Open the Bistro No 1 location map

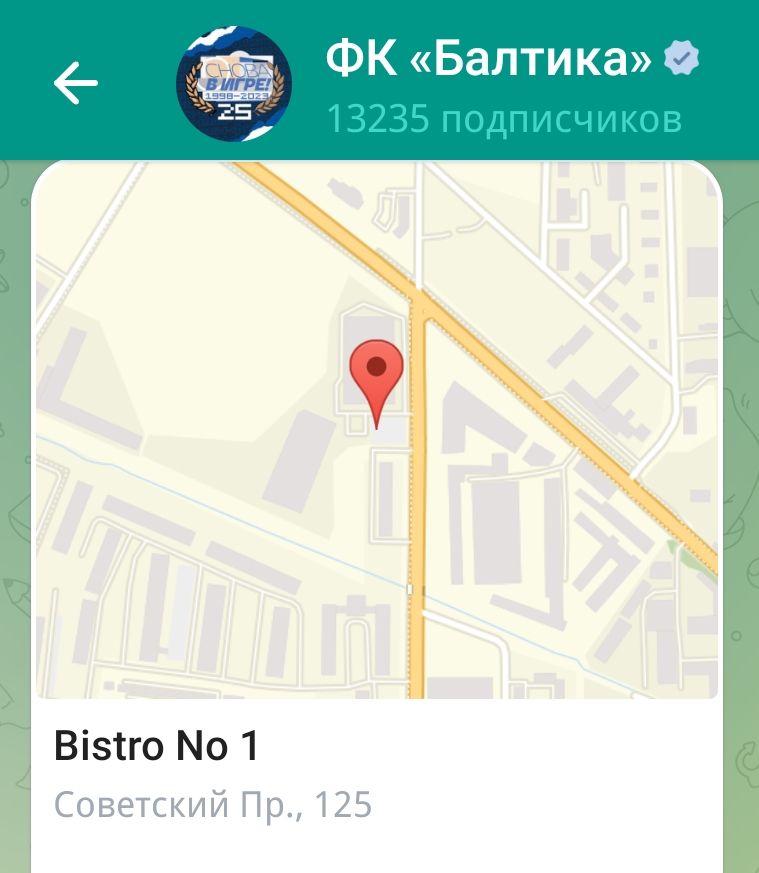[x=378, y=430]
